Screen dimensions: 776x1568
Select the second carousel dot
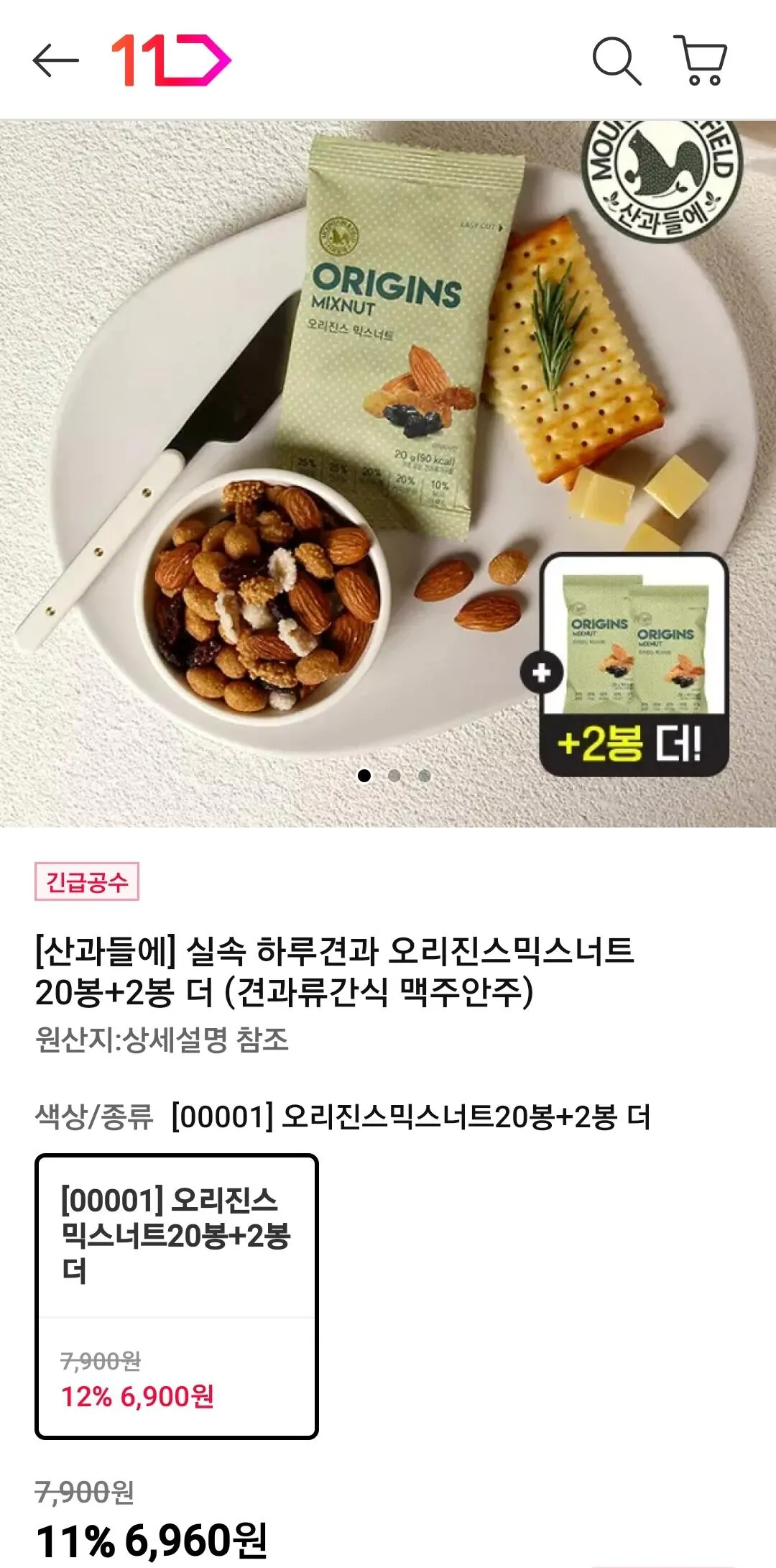[394, 774]
